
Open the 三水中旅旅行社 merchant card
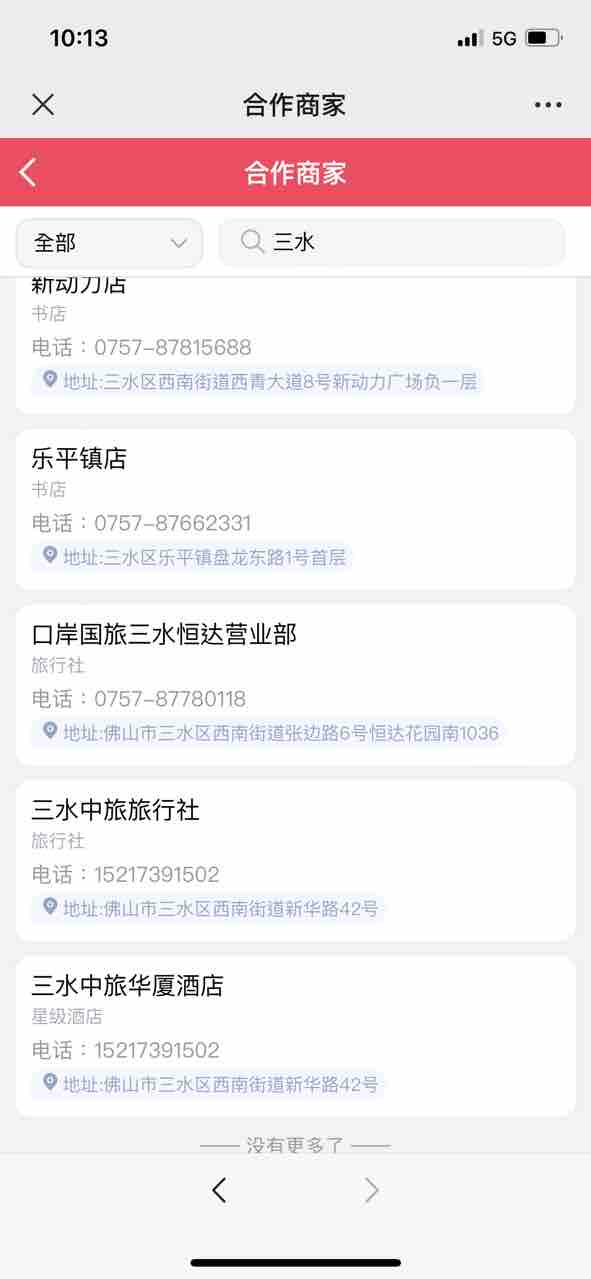click(295, 861)
